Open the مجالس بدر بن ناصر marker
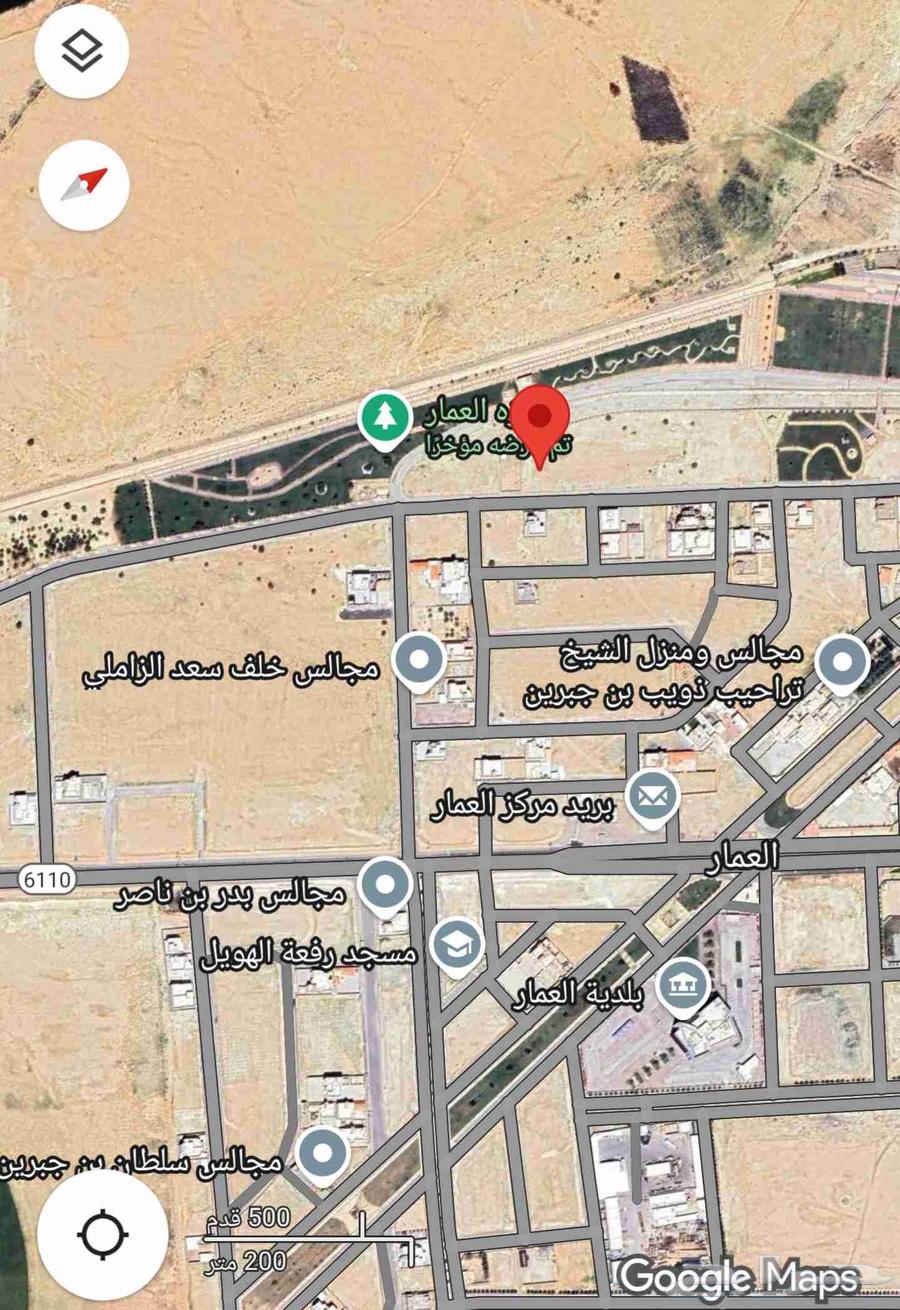The image size is (900, 1310). point(386,885)
